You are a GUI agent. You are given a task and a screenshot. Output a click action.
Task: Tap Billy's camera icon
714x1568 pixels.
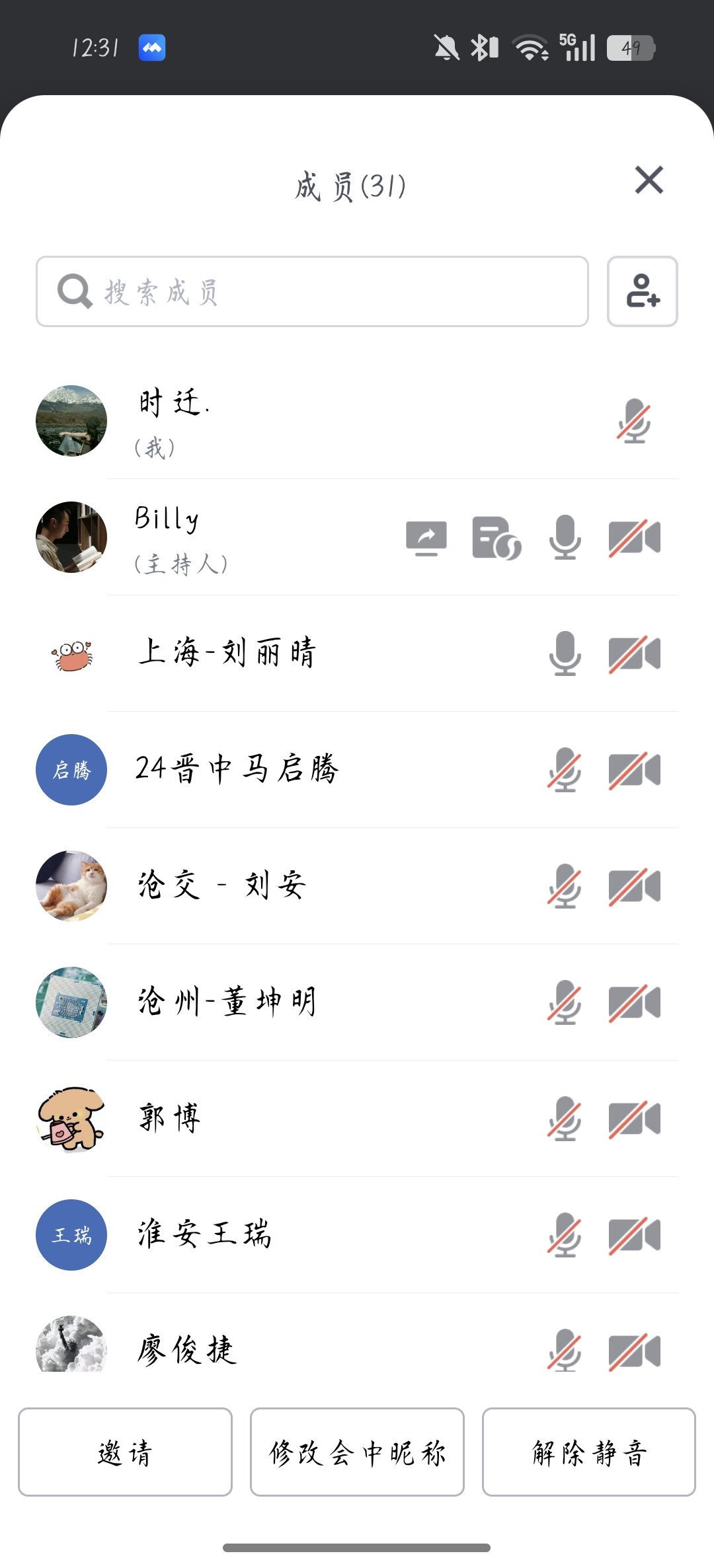[x=633, y=537]
